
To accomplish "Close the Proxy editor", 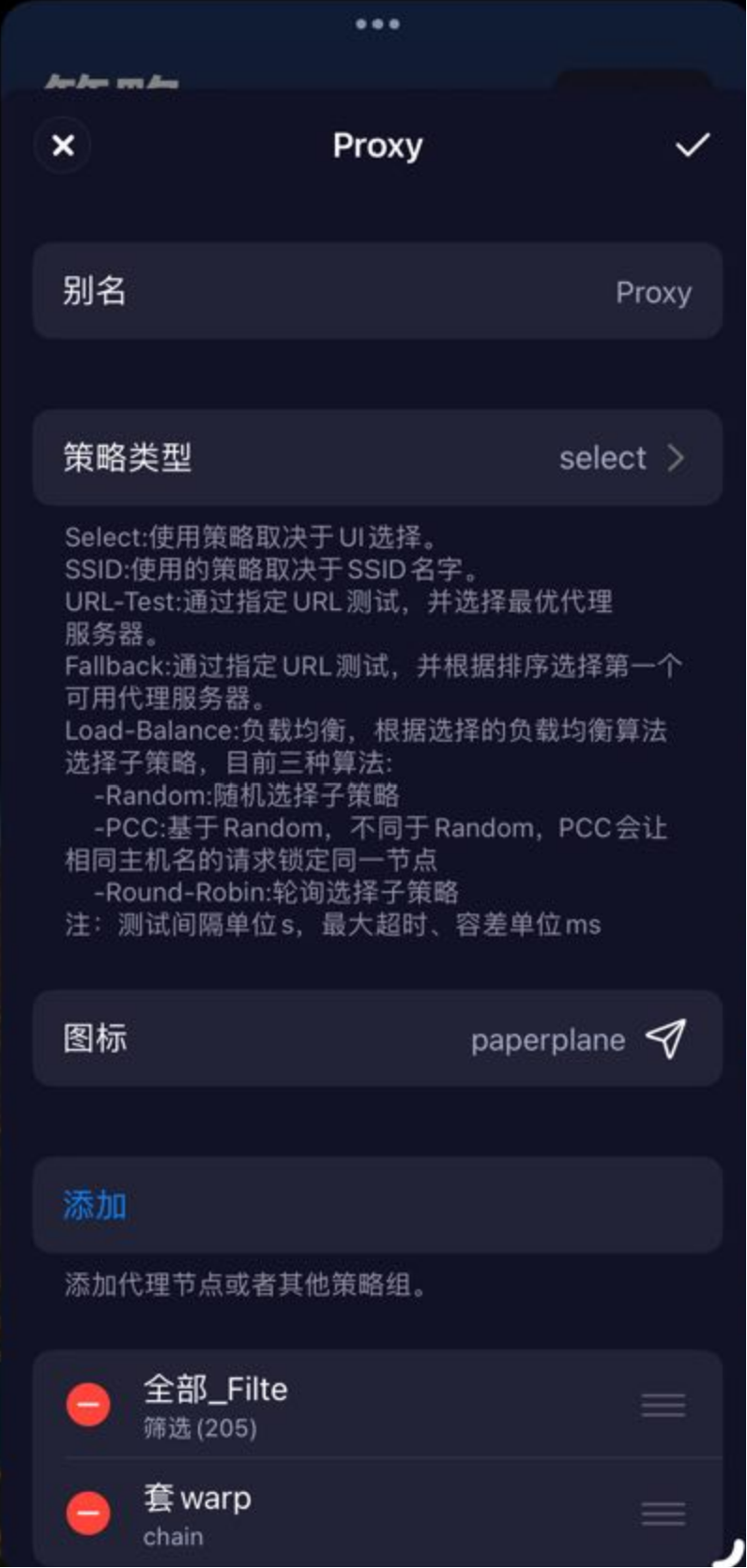I will point(63,146).
